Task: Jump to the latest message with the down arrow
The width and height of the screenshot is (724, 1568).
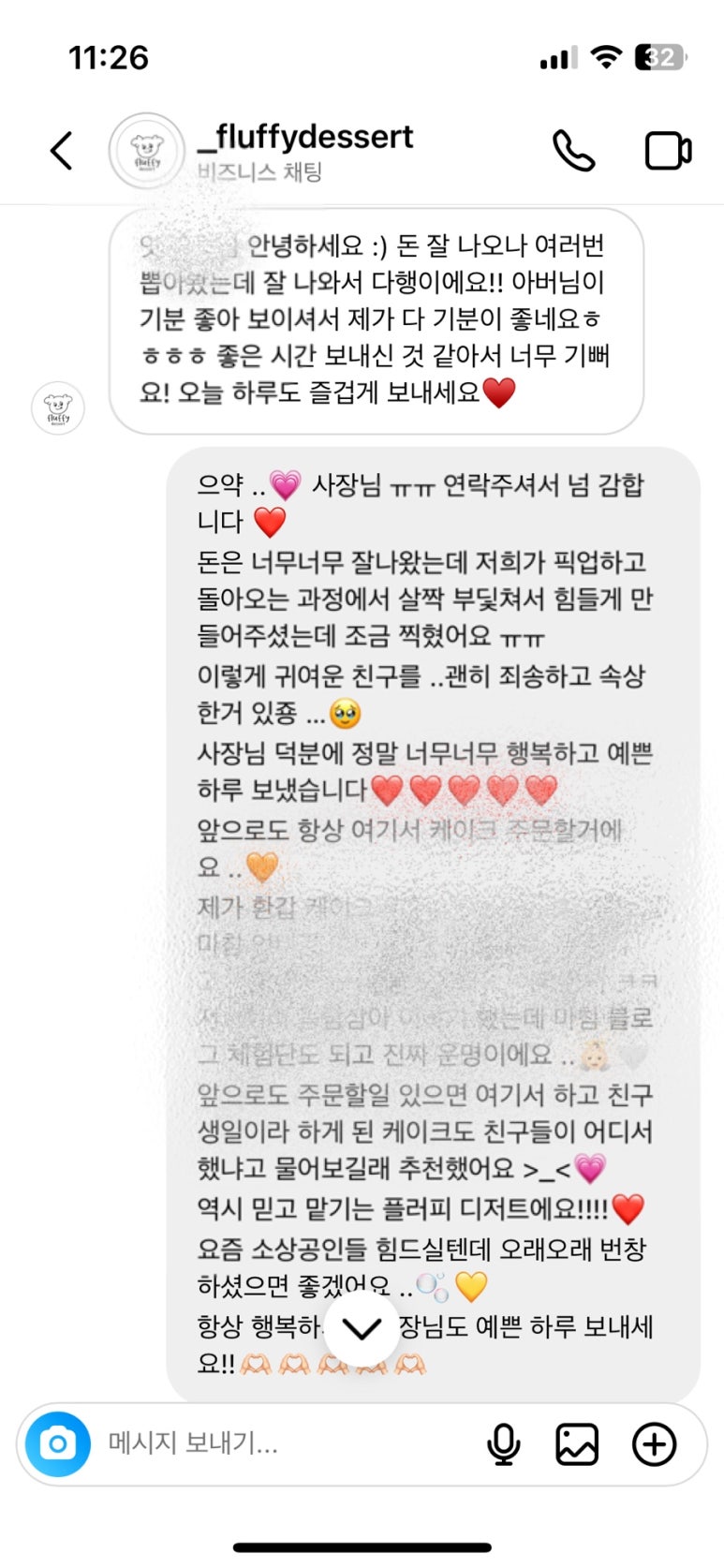Action: click(x=361, y=1327)
